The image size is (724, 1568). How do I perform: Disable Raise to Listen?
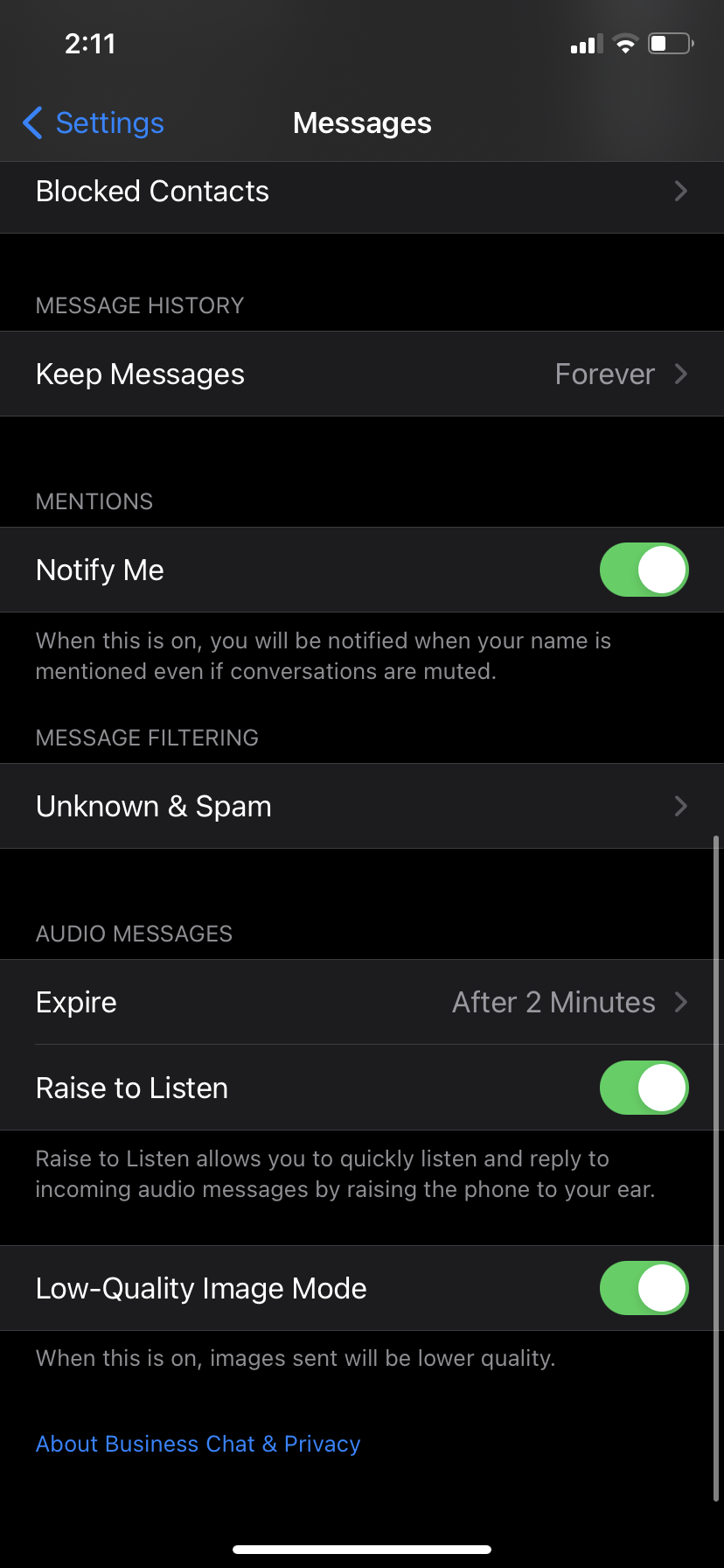[x=644, y=1088]
